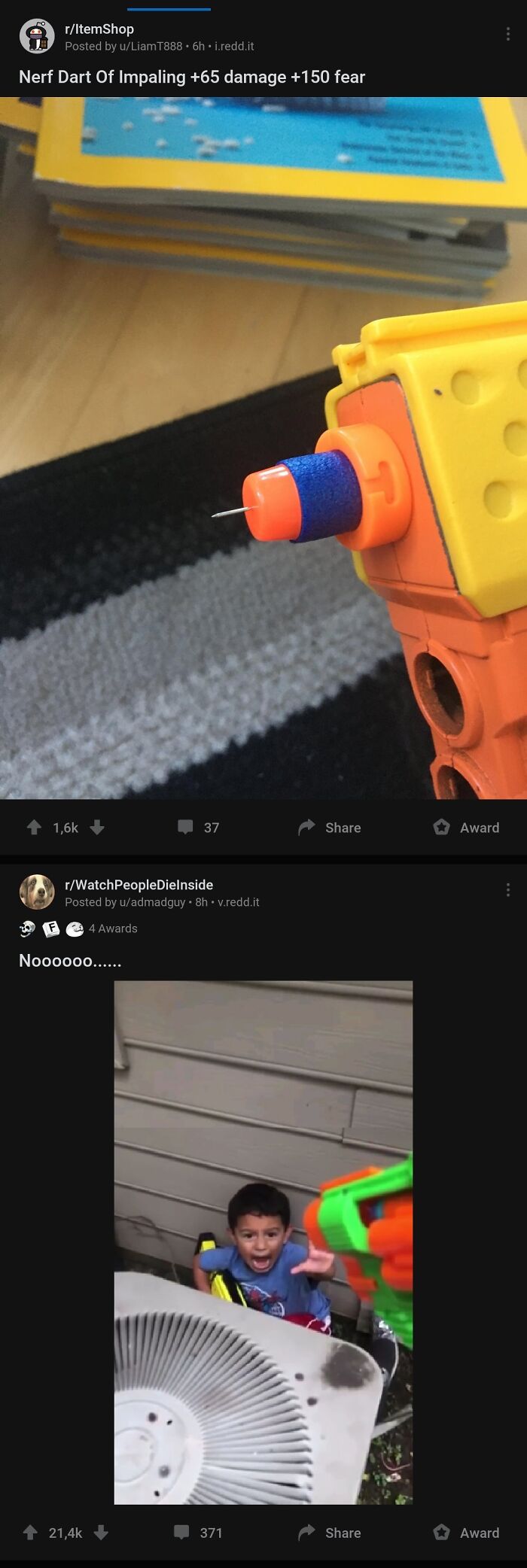Viewport: 527px width, 1568px height.
Task: Give an award to the Nerf Dart post
Action: click(x=466, y=828)
